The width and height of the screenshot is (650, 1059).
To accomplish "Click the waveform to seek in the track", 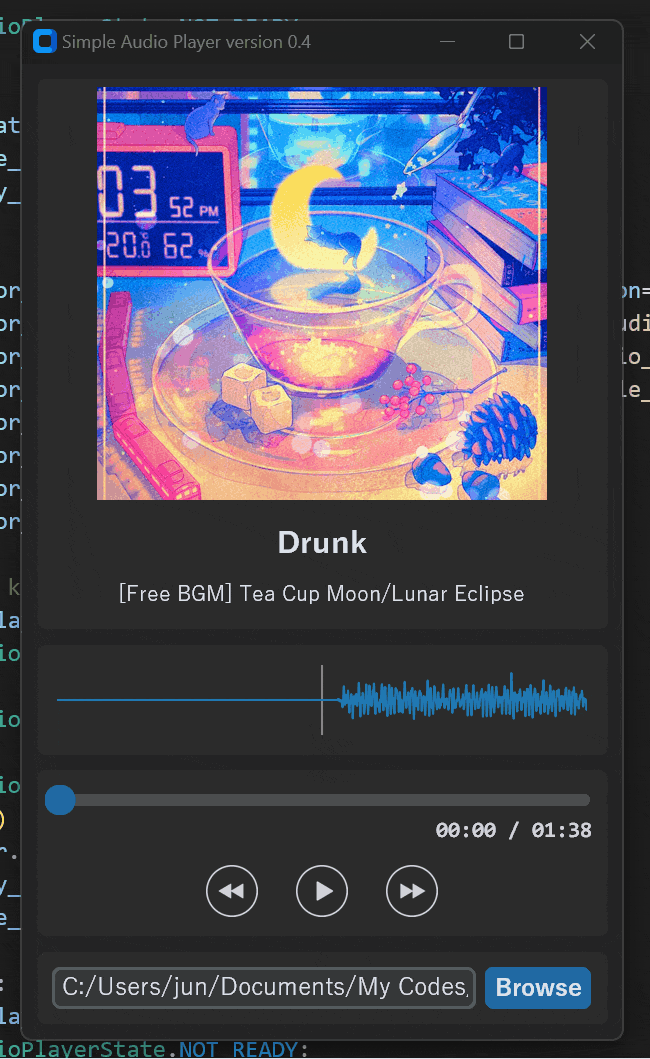I will [x=460, y=700].
